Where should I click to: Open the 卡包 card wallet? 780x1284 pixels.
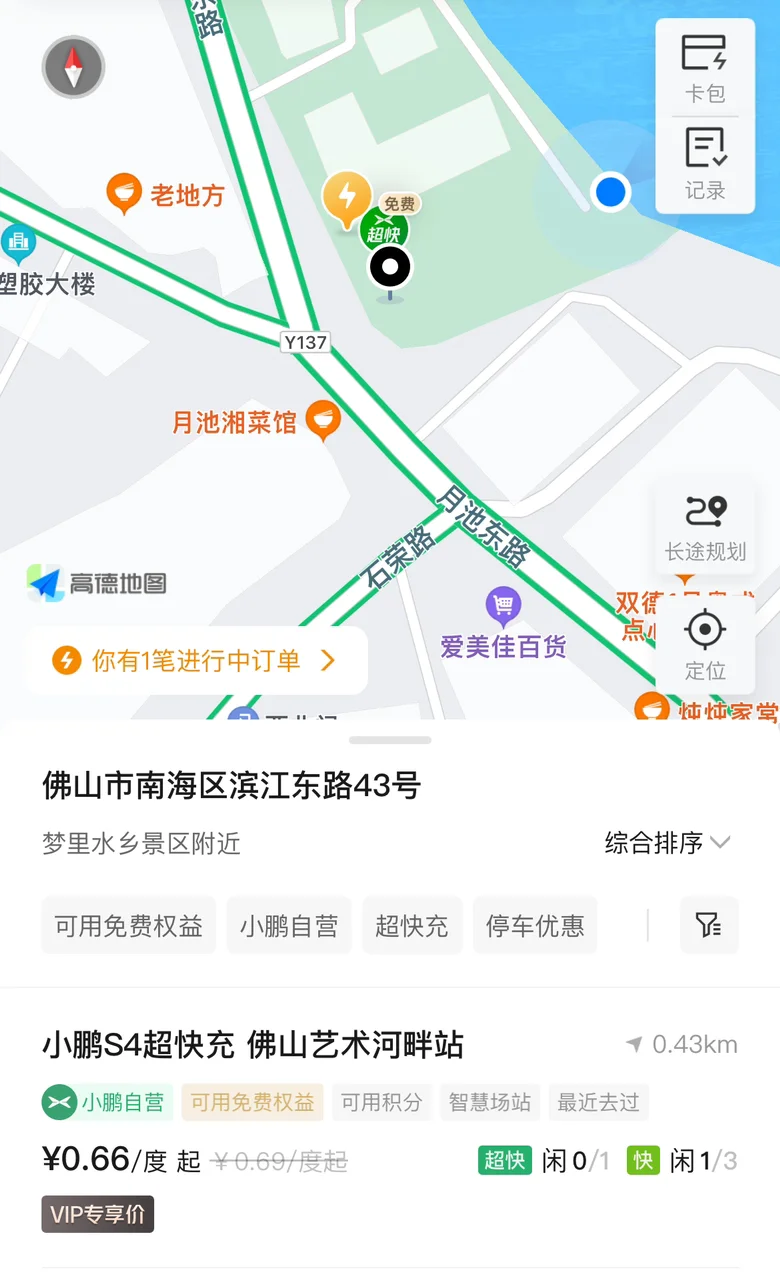tap(705, 68)
